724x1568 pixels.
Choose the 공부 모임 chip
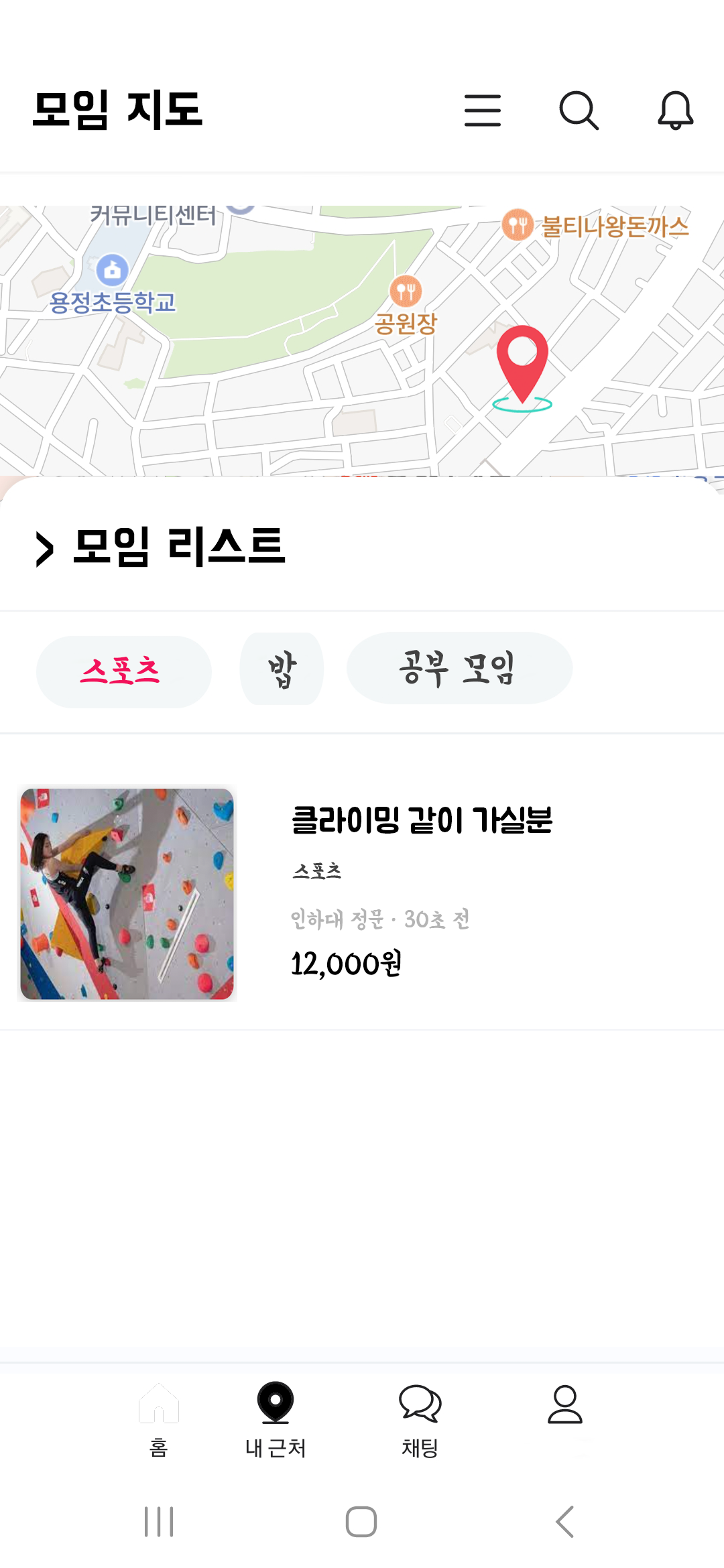[459, 668]
